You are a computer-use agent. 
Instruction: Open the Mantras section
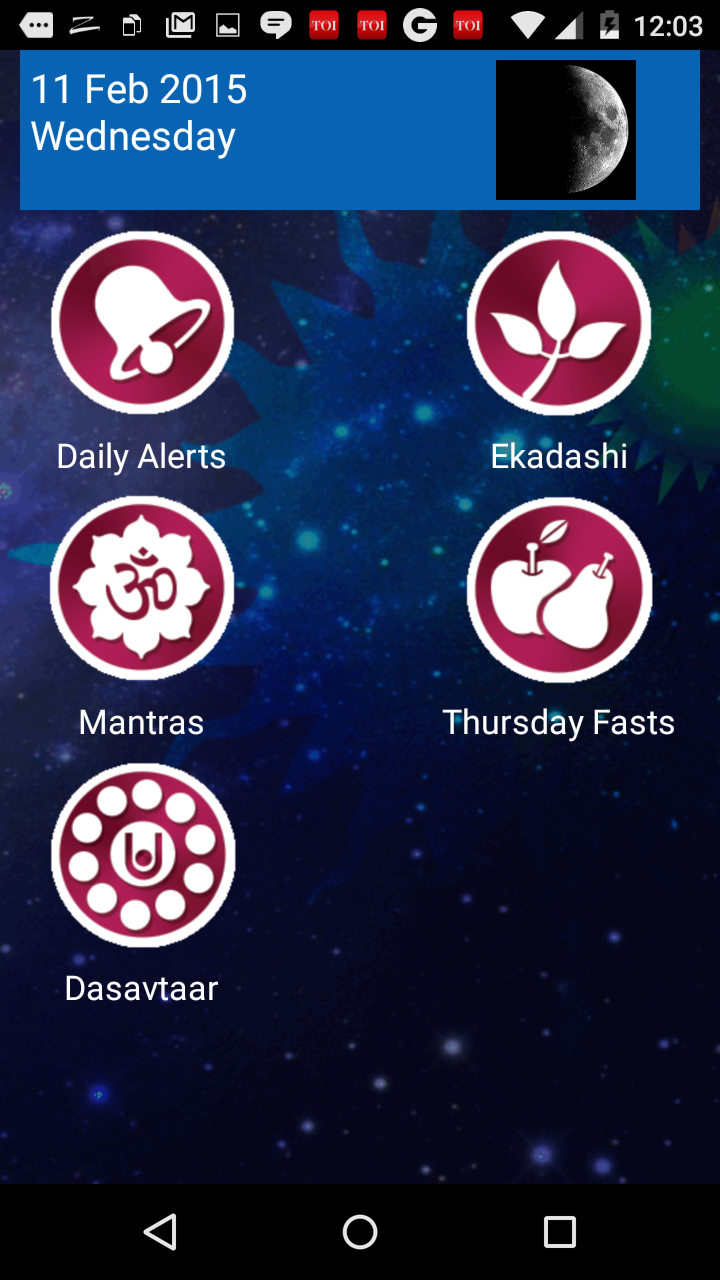[x=142, y=589]
